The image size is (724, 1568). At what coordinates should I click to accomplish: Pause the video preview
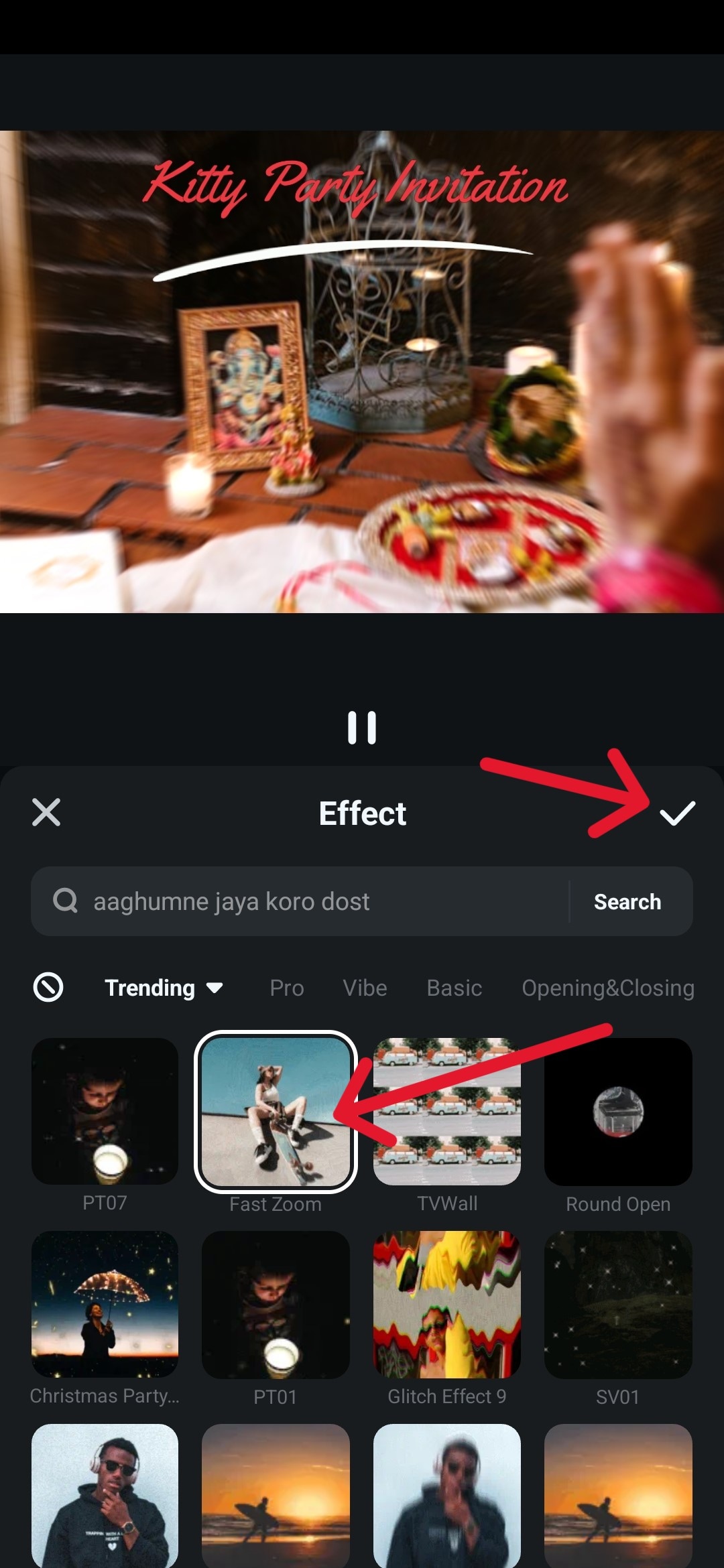click(362, 728)
